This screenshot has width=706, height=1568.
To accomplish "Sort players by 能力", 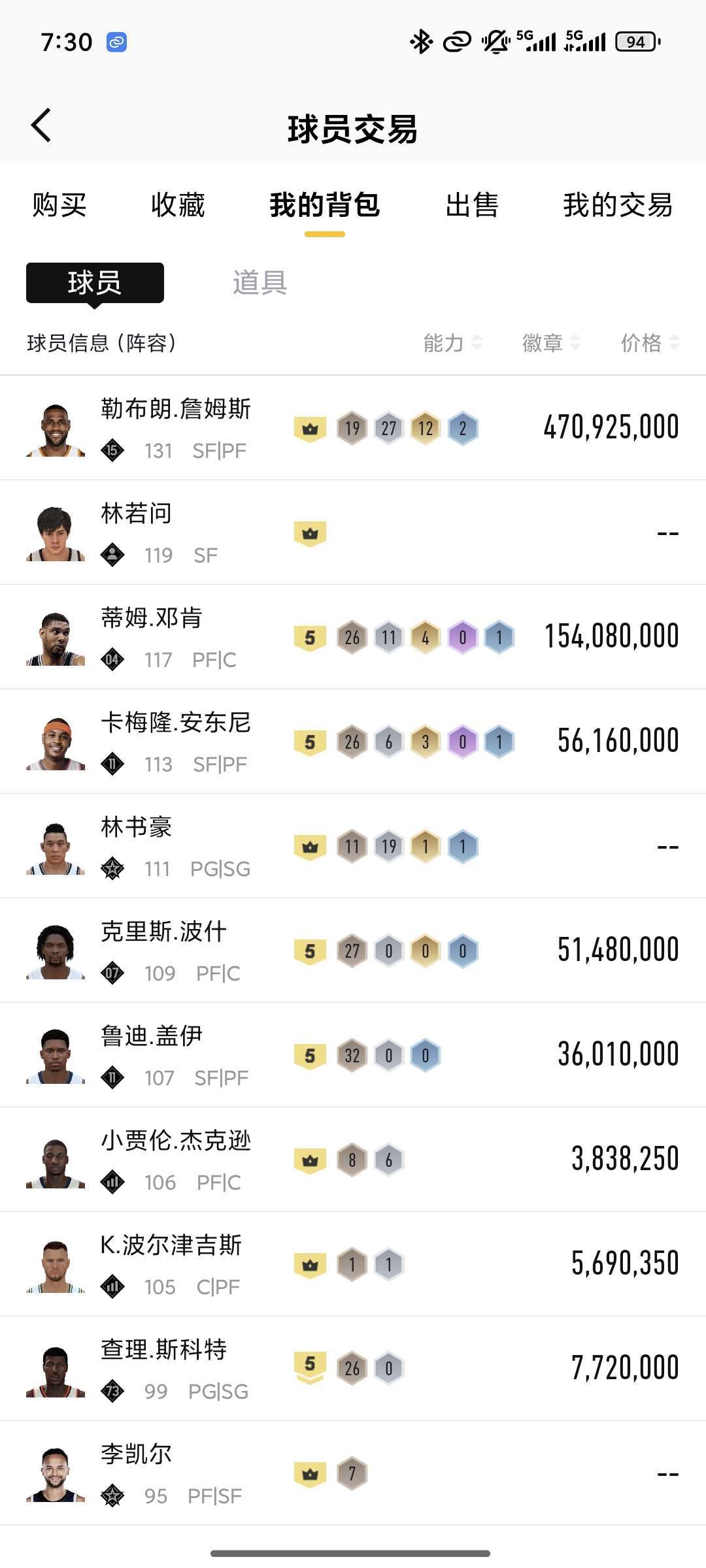I will (x=452, y=342).
